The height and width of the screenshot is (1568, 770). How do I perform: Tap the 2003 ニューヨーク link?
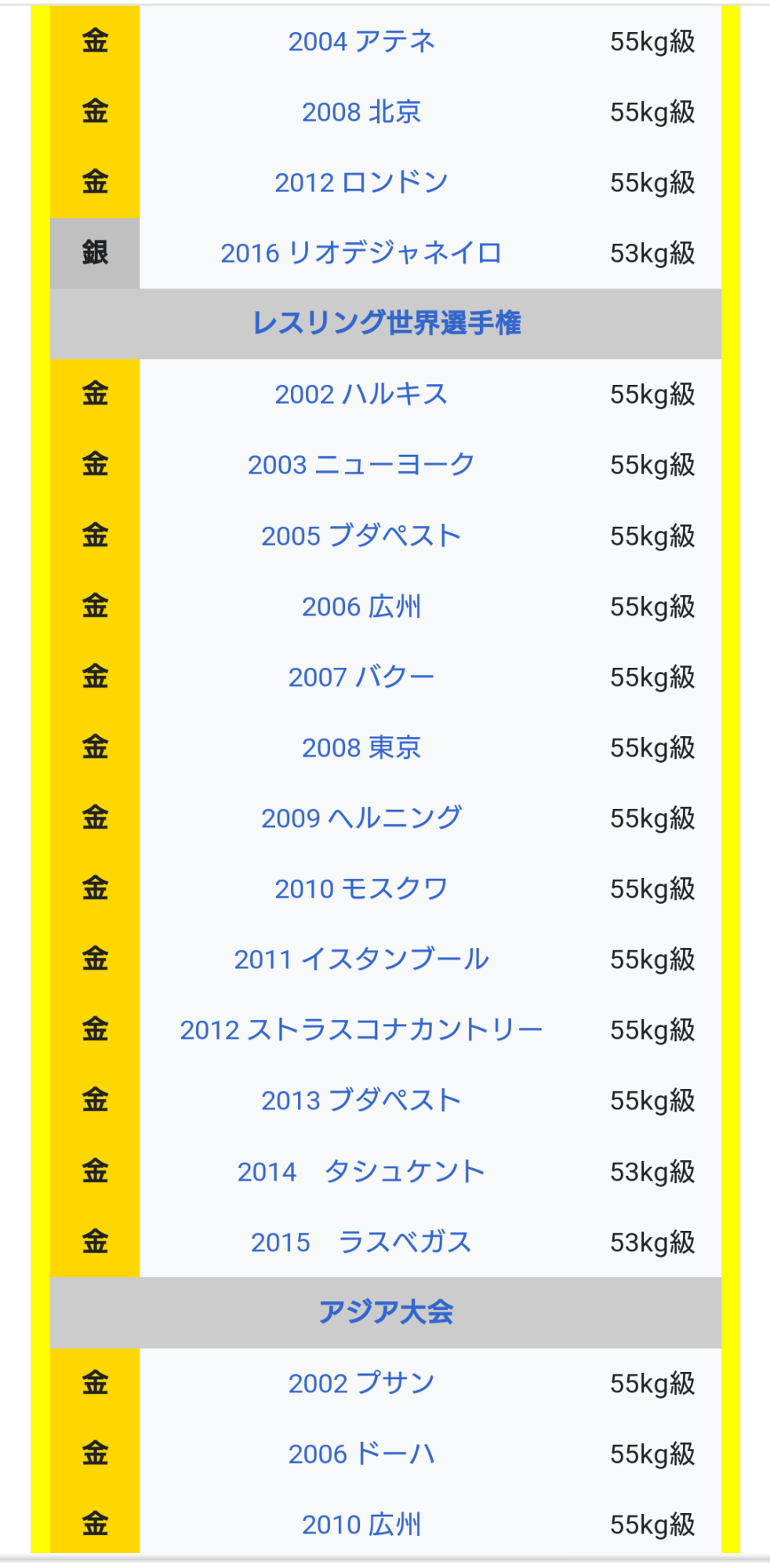(361, 465)
